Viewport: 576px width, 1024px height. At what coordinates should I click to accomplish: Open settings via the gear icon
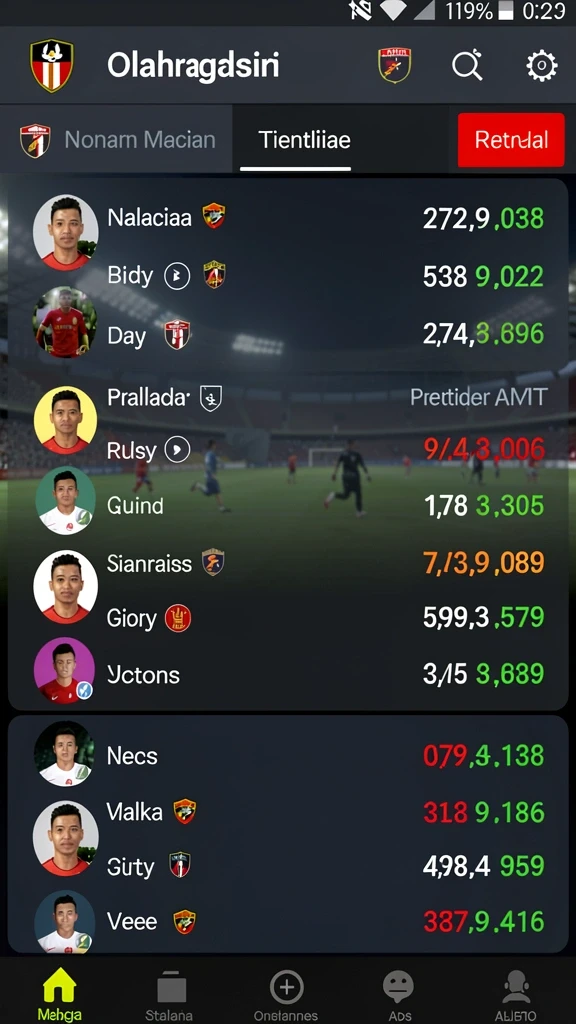541,66
